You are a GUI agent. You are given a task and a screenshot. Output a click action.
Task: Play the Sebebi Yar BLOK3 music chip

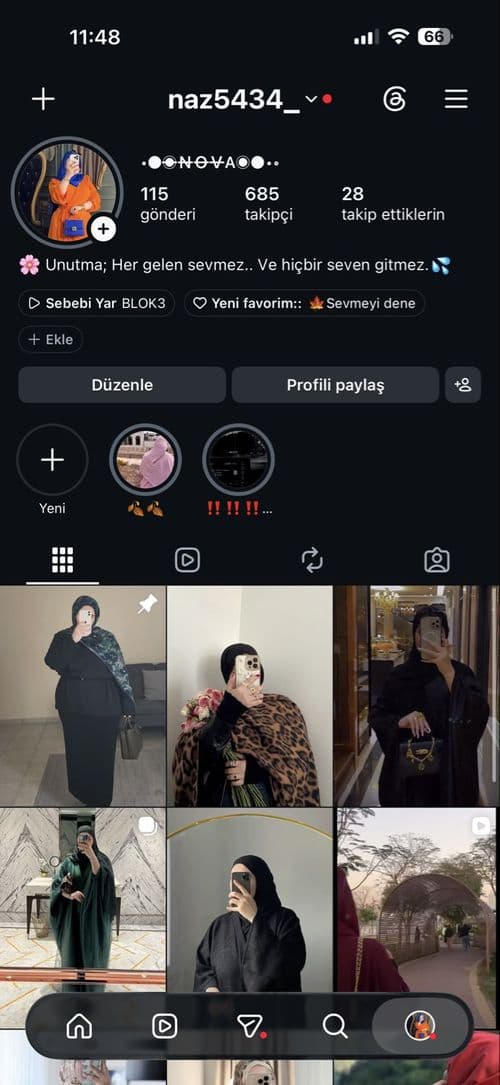[x=97, y=303]
